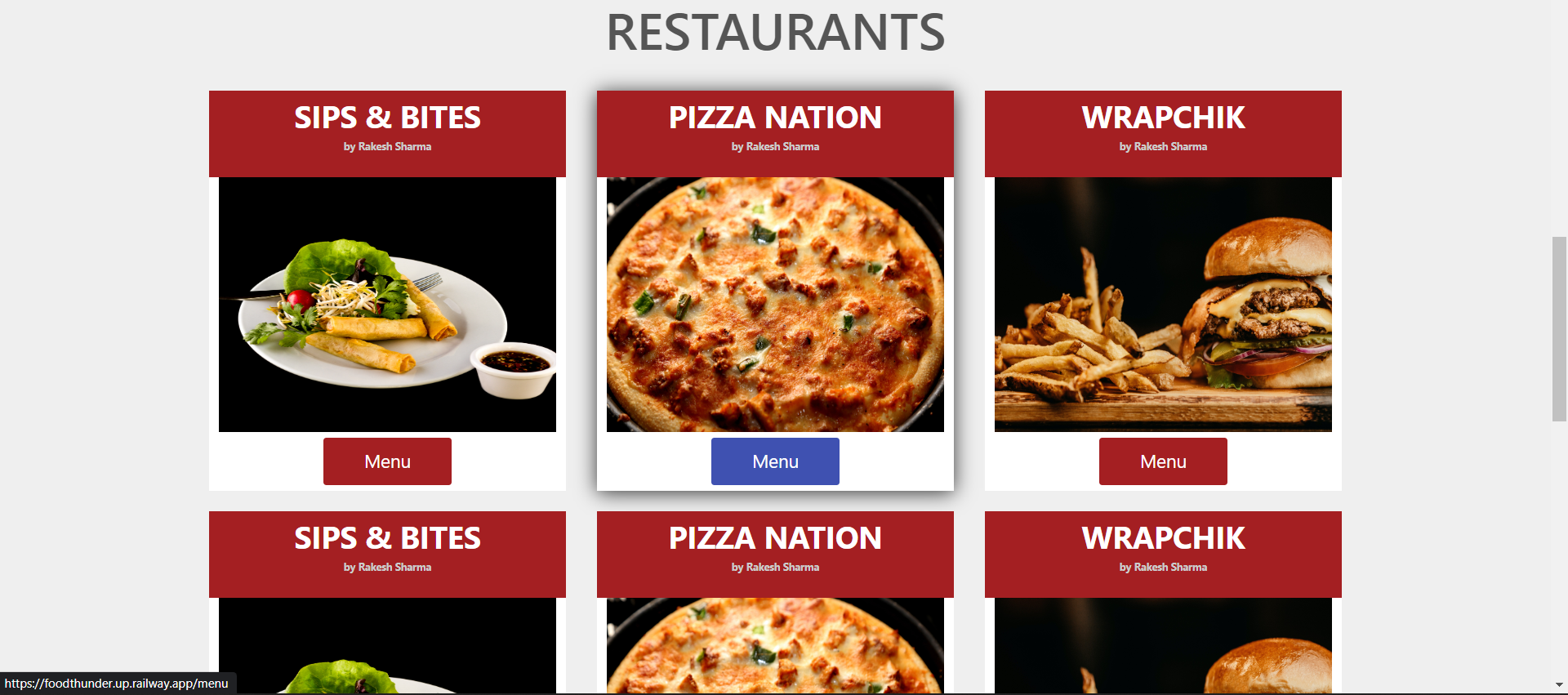View the Menu for WrapChik

pyautogui.click(x=1163, y=461)
